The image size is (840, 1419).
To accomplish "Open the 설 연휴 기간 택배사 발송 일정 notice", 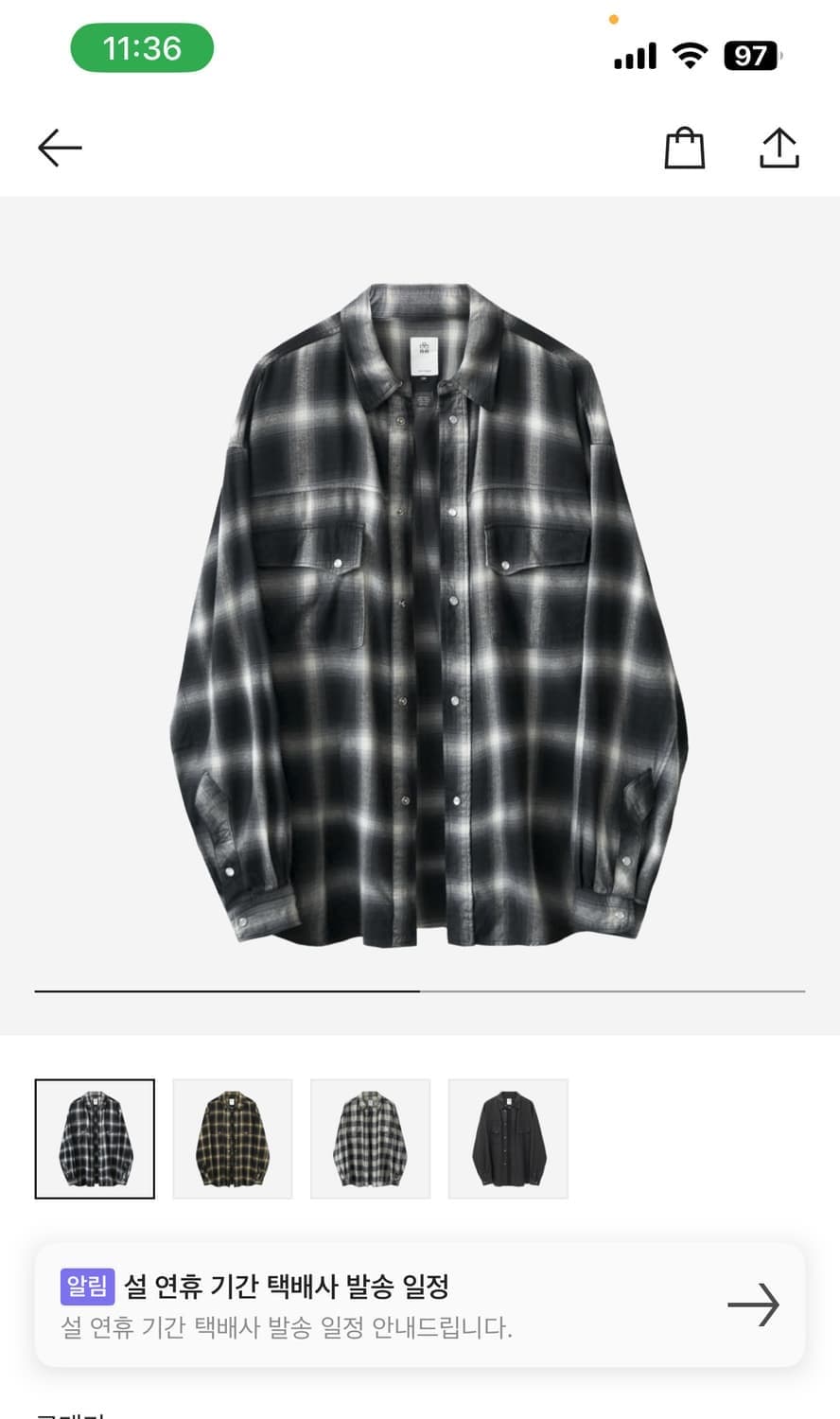I will click(x=420, y=1305).
